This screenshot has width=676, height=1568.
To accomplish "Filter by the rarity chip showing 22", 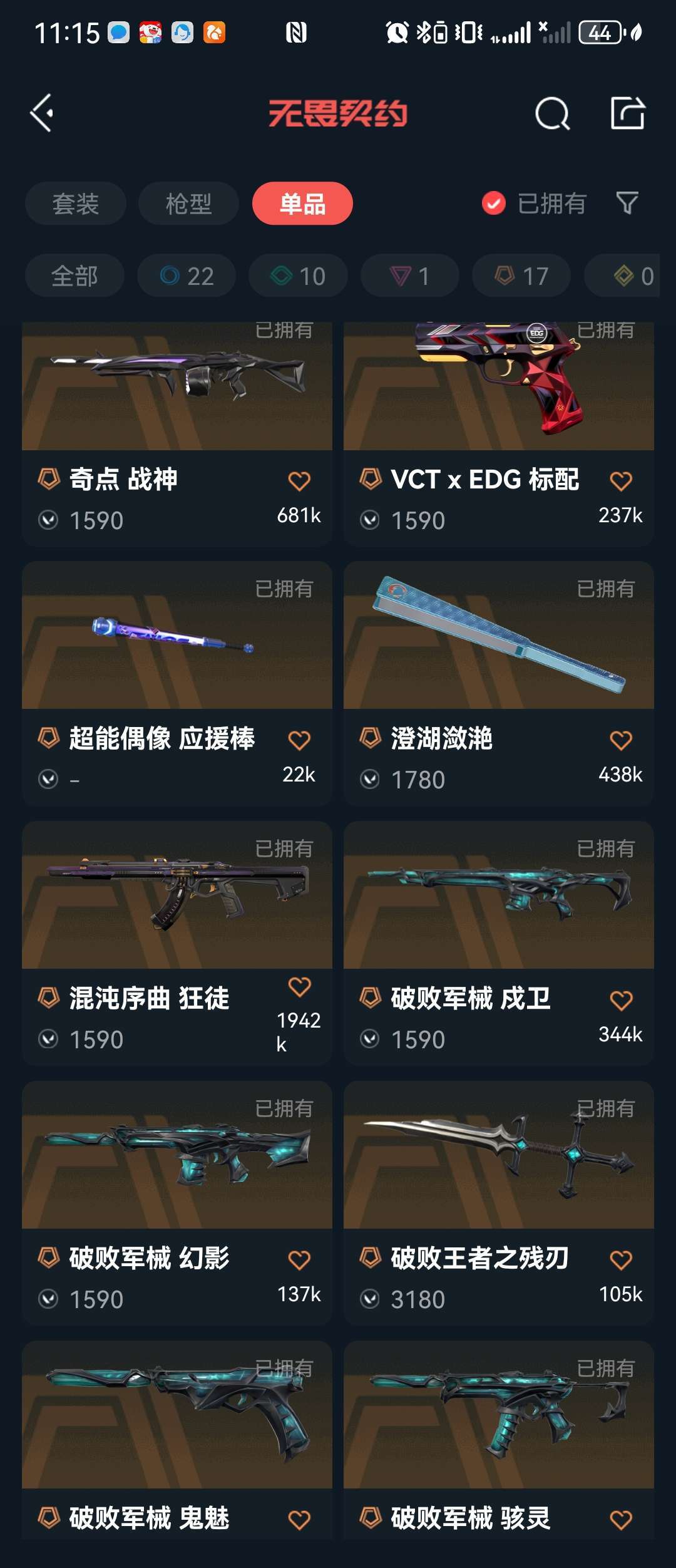I will click(187, 276).
